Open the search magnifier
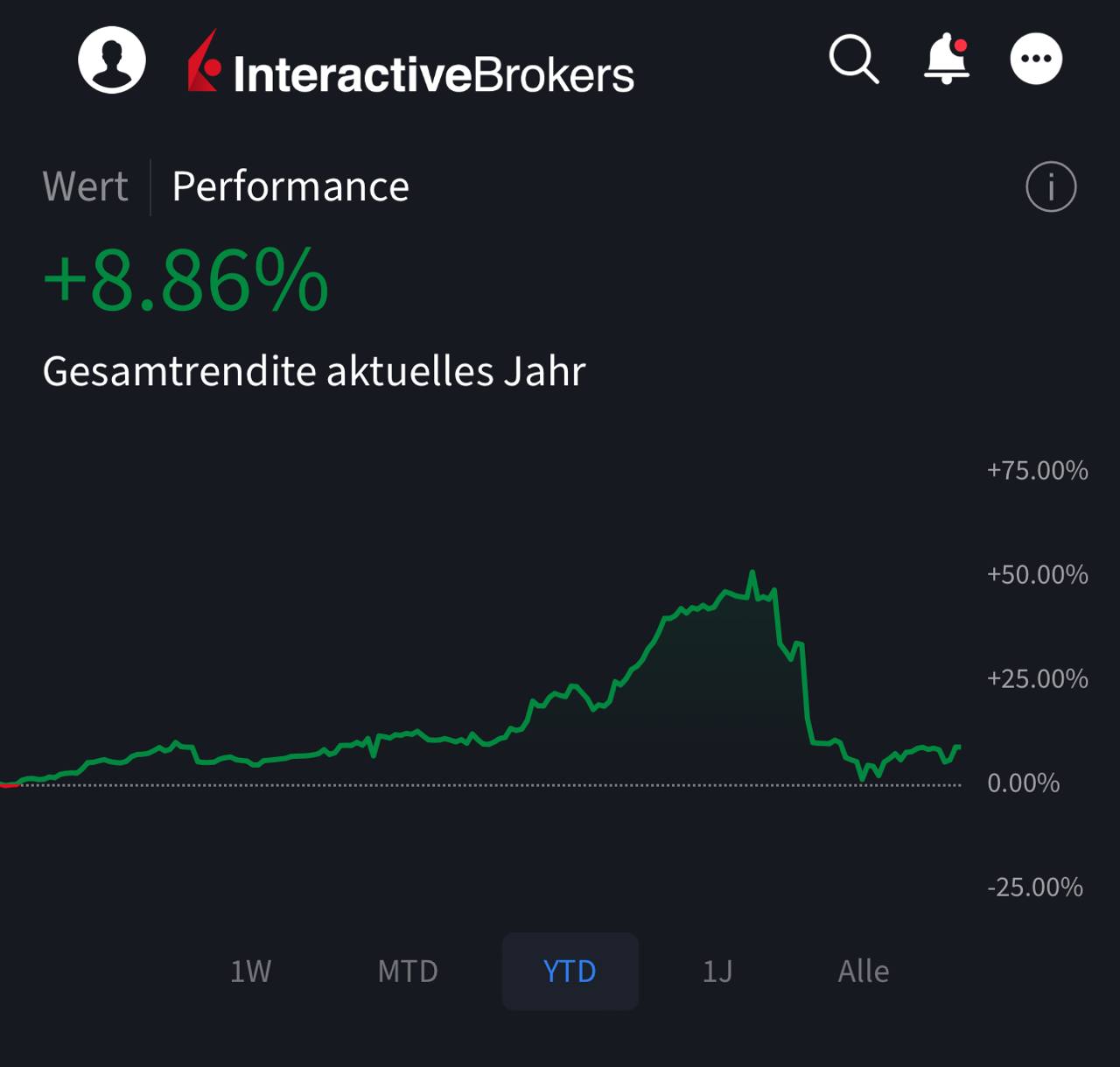1120x1067 pixels. pos(853,60)
